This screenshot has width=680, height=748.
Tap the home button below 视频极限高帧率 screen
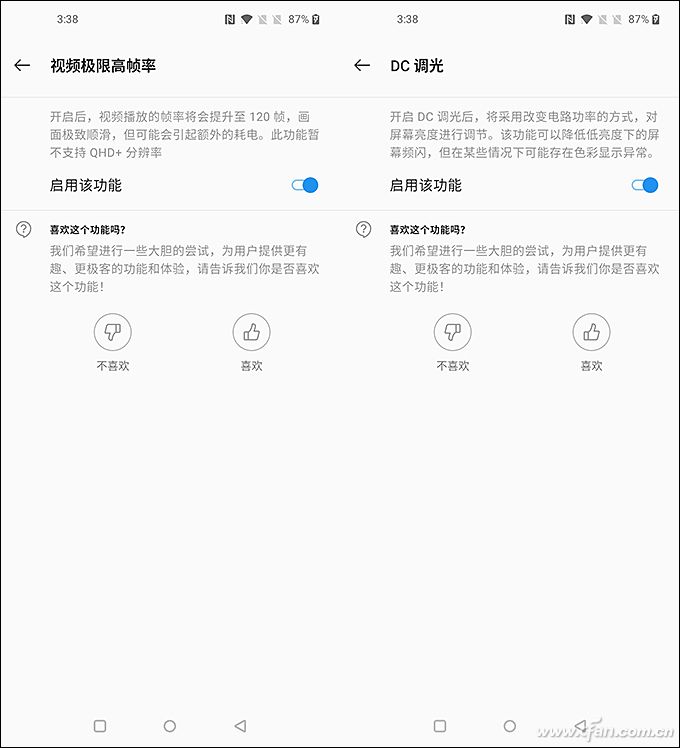[x=170, y=726]
